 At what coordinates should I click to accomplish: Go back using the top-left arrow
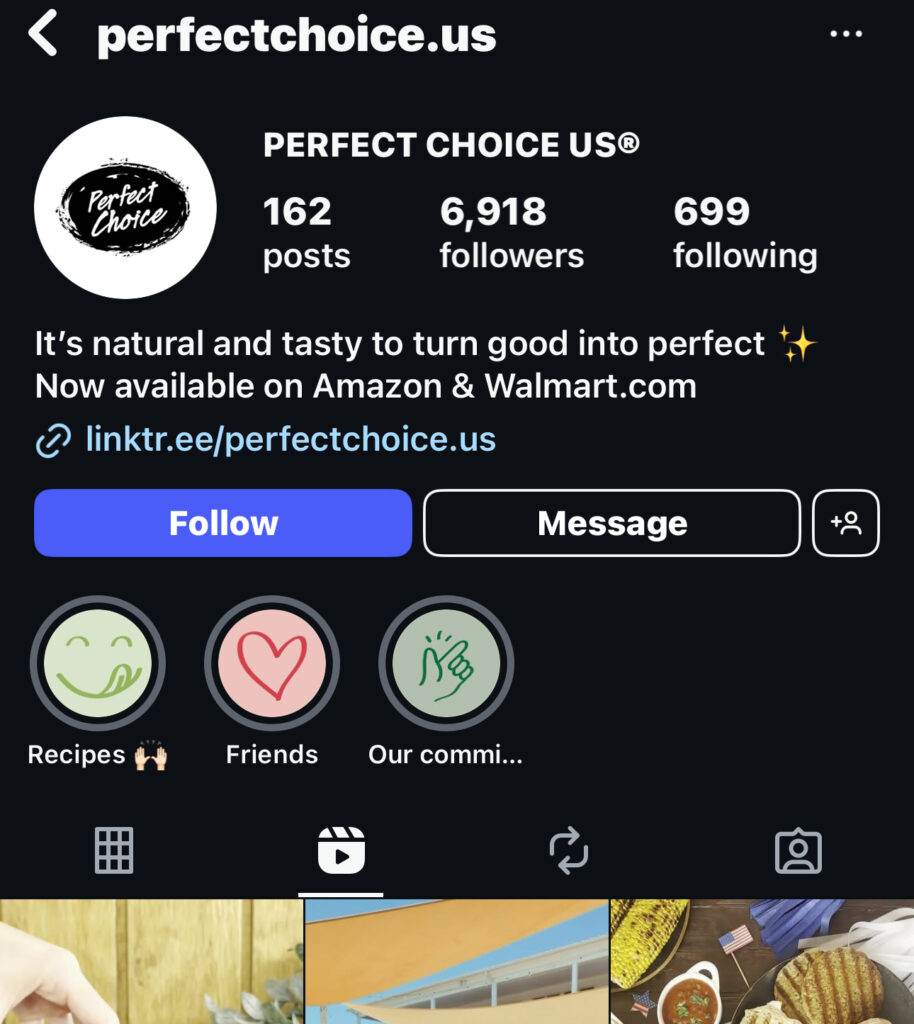point(43,36)
